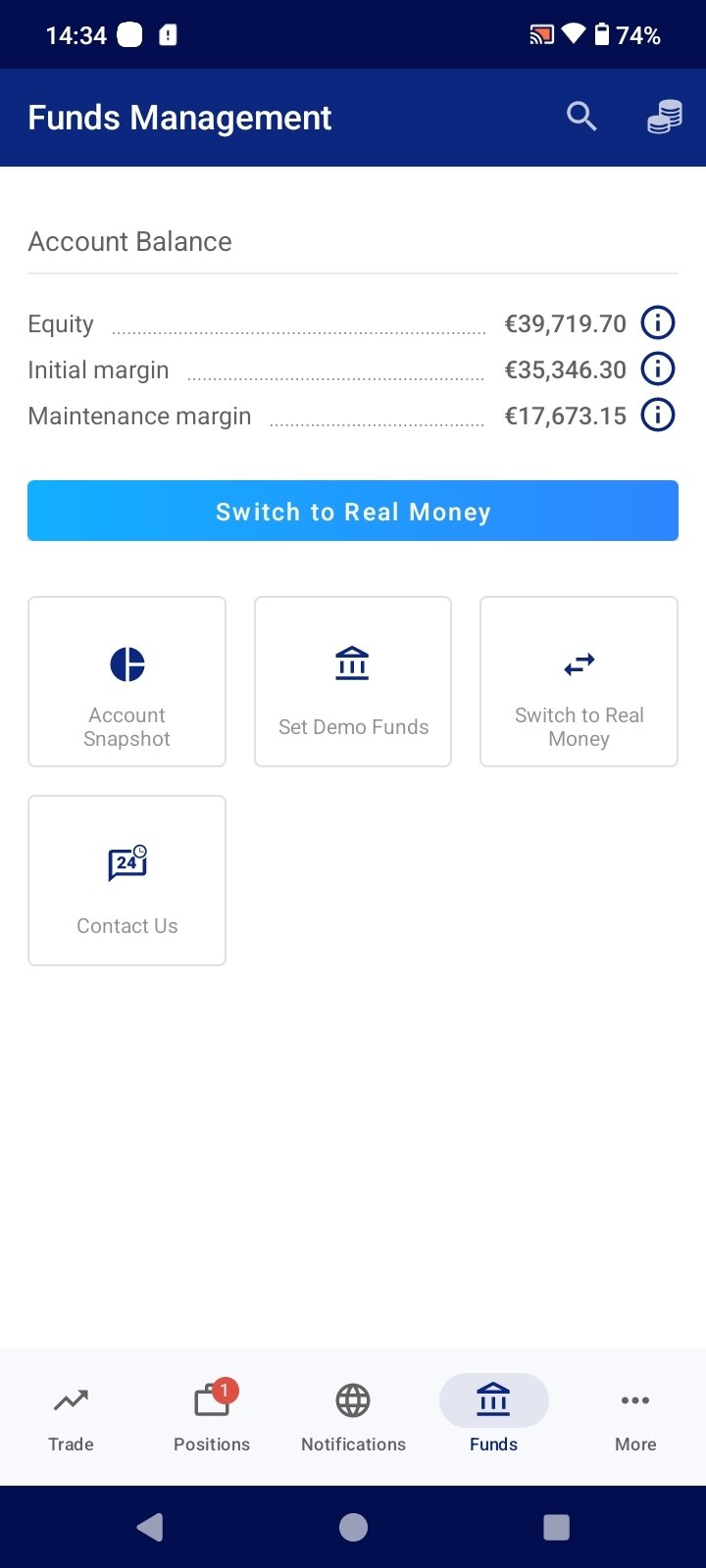Go to the home screen

click(353, 1526)
